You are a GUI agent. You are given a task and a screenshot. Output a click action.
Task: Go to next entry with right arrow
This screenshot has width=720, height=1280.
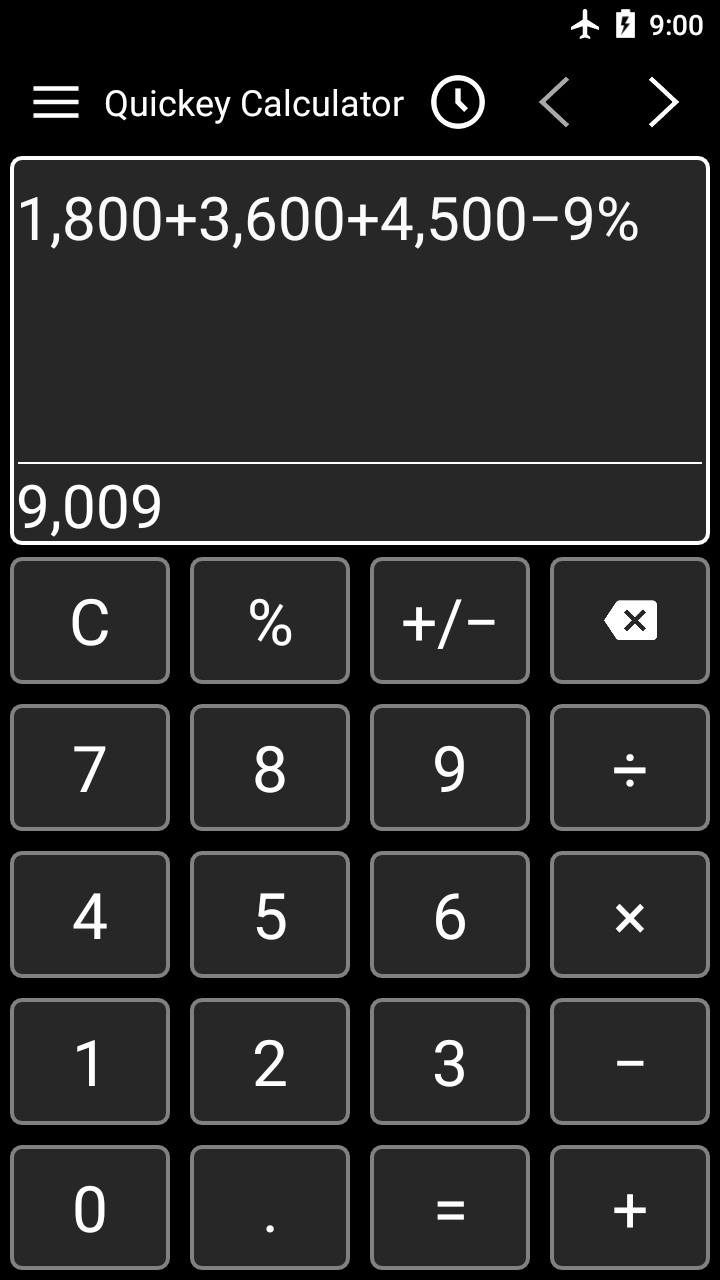pyautogui.click(x=663, y=103)
